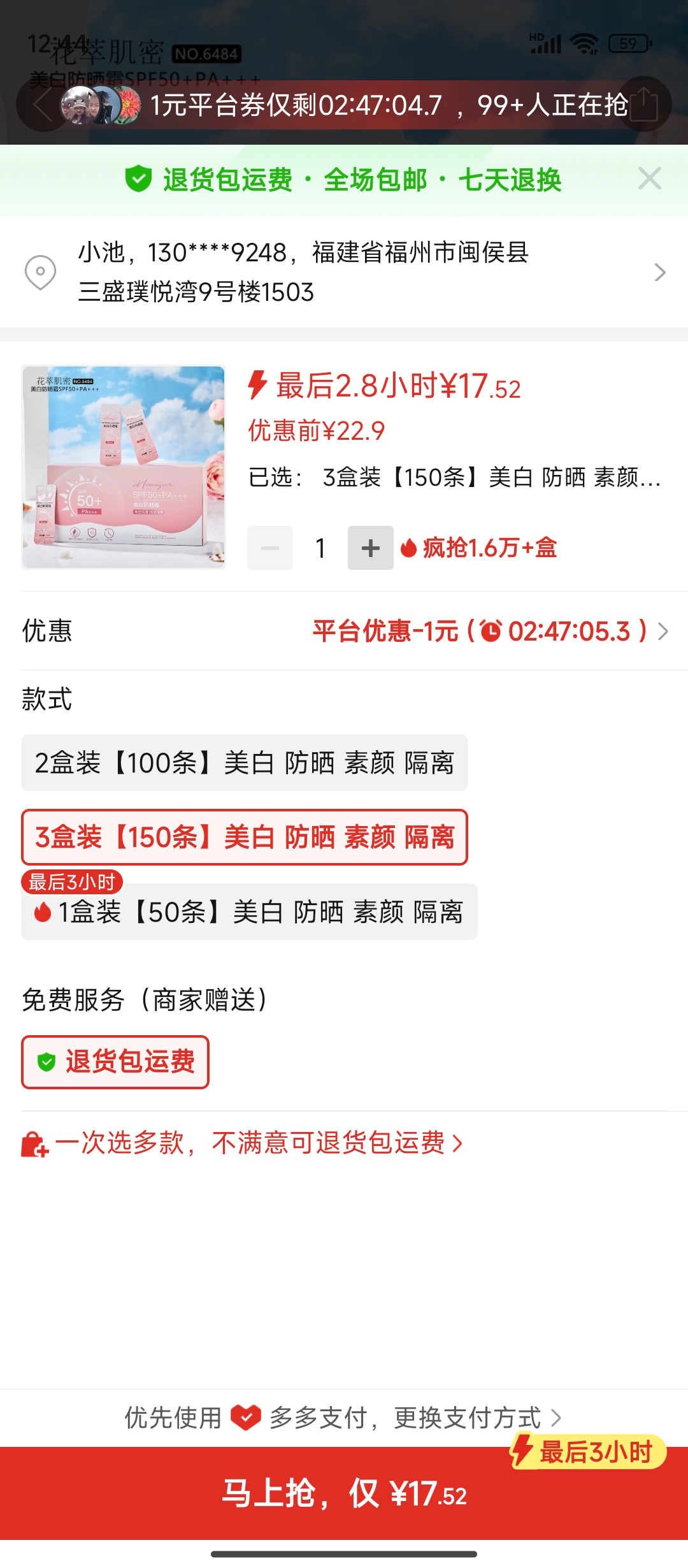Share this product
The width and height of the screenshot is (688, 1568).
[x=644, y=105]
